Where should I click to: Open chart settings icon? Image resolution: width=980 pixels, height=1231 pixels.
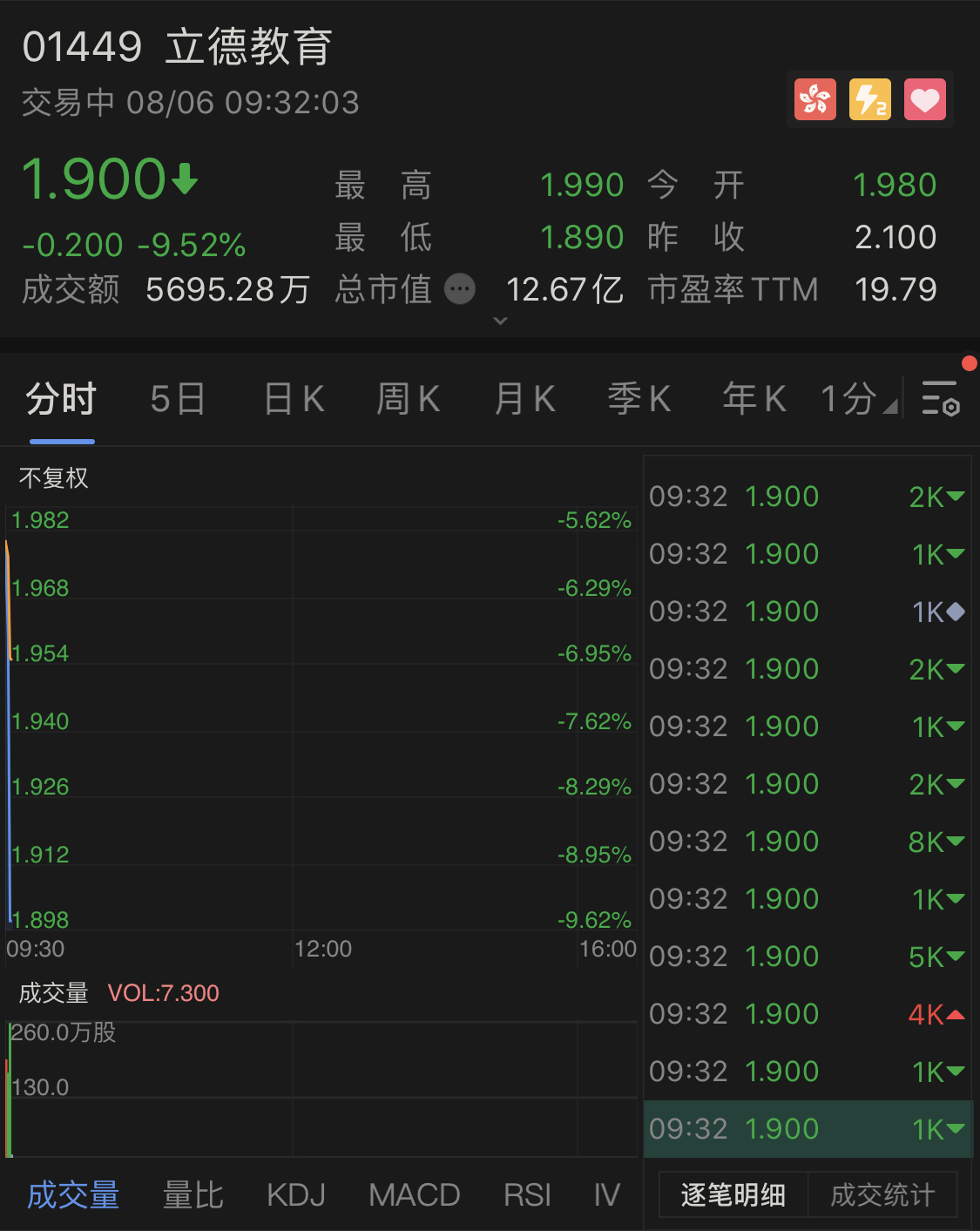pos(941,399)
